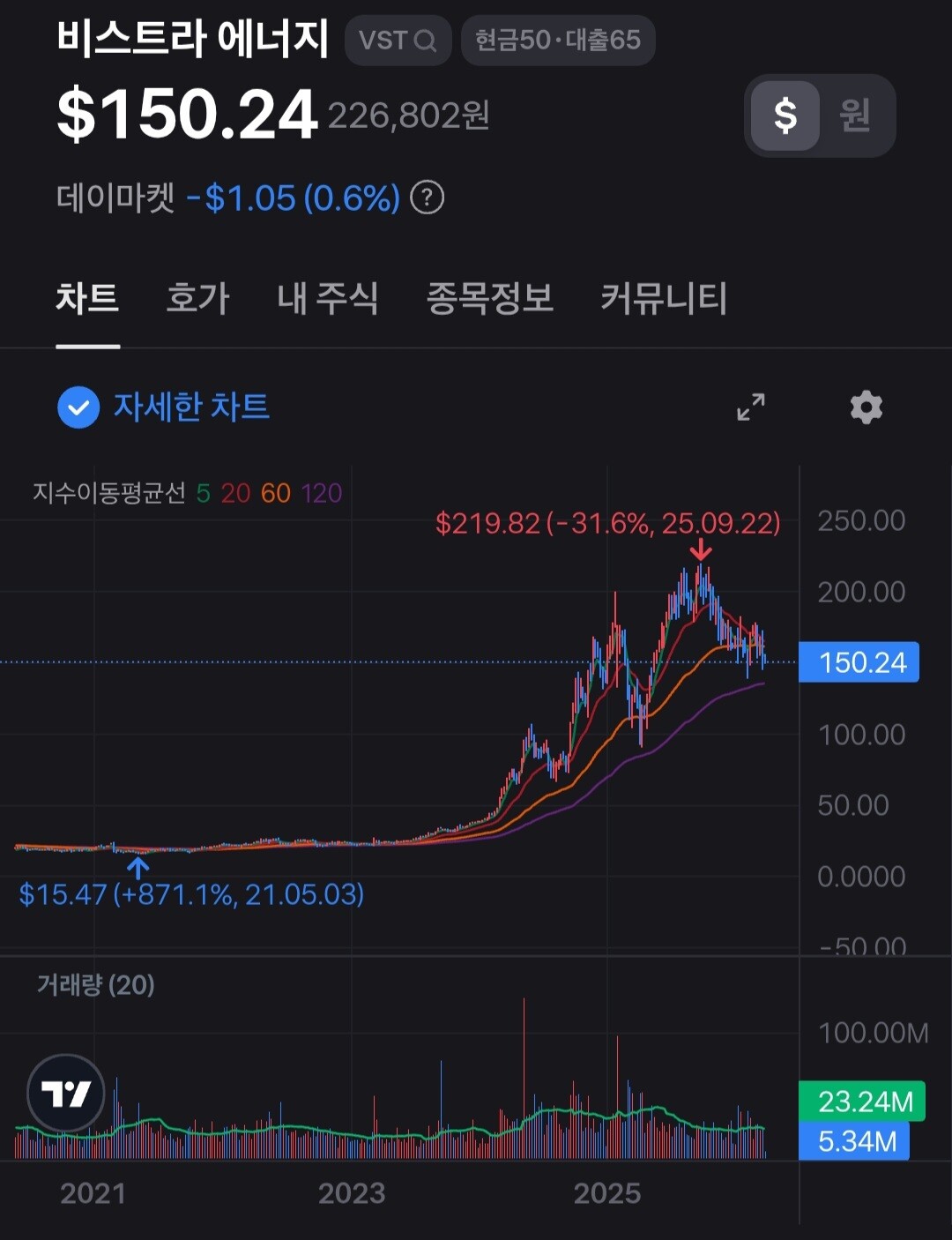Viewport: 952px width, 1240px height.
Task: Tap the 거래량 (20) volume indicator label
Action: 96,984
